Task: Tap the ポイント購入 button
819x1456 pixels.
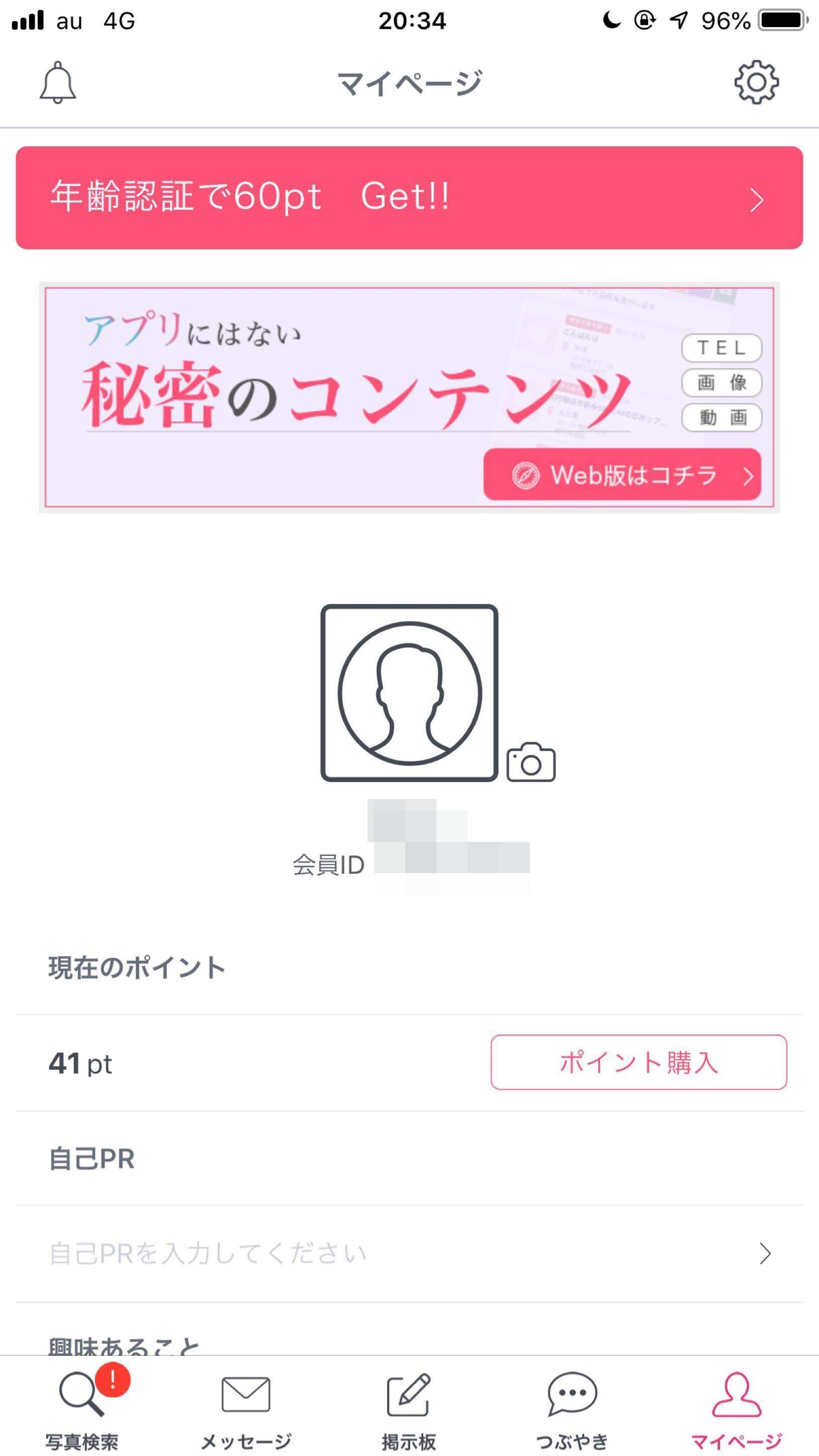Action: tap(638, 1062)
